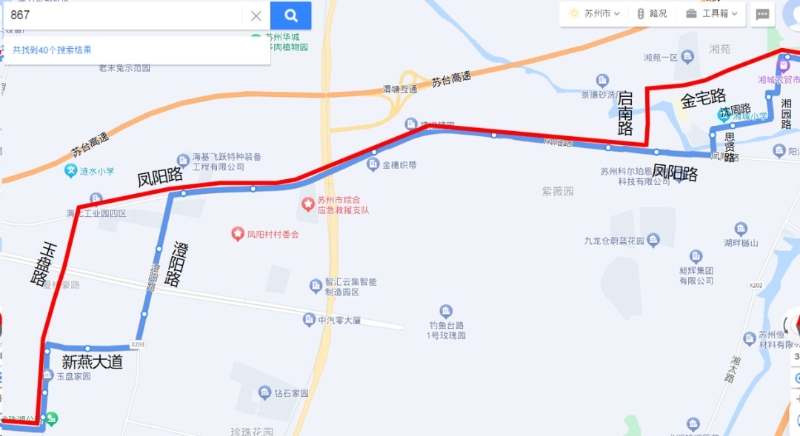This screenshot has height=436, width=800.
Task: Select the 苏州市综合应急救援支队 marker
Action: point(309,204)
